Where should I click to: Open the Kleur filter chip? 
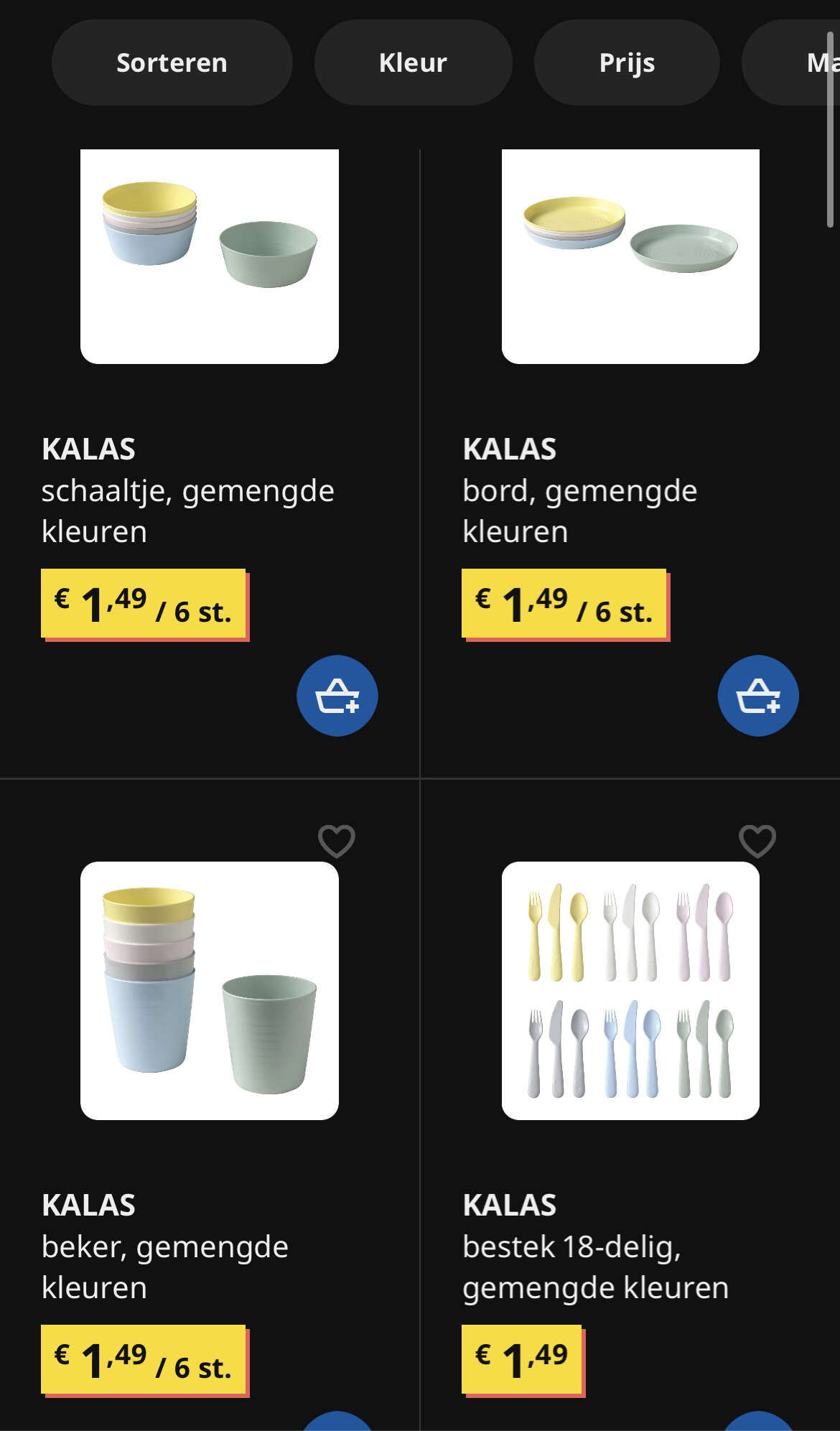tap(413, 62)
